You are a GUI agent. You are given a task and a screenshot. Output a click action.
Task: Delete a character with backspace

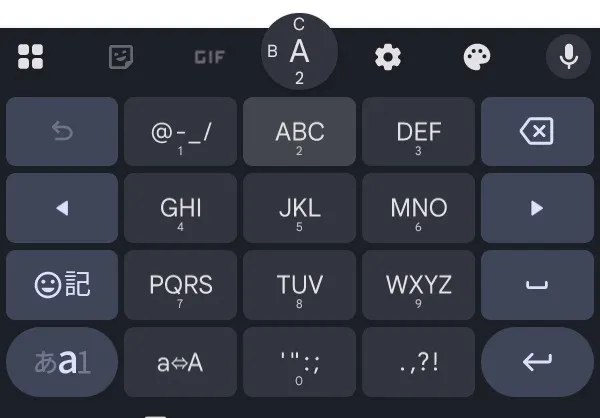coord(537,132)
